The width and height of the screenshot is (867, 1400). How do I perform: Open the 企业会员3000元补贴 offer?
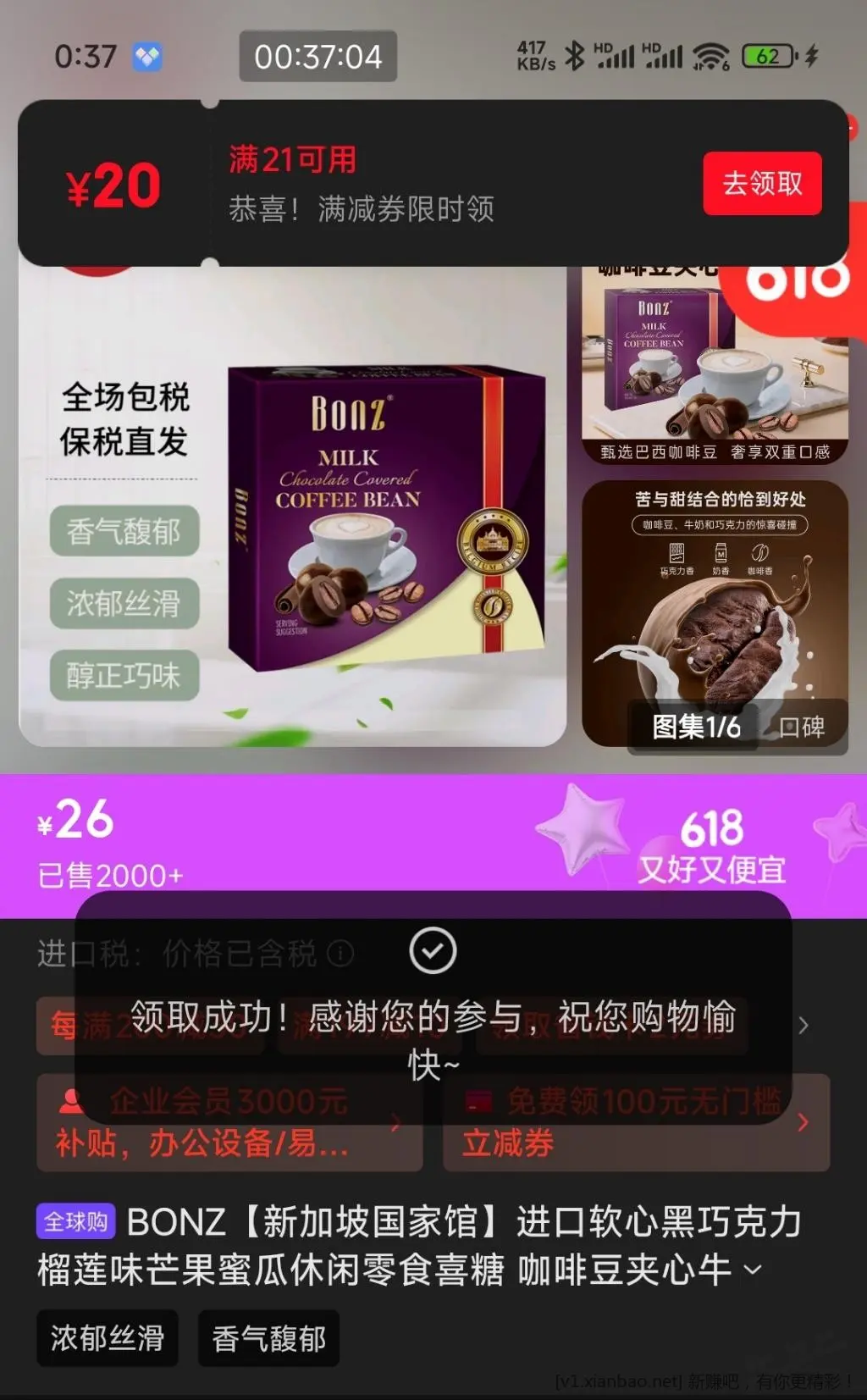(229, 1123)
